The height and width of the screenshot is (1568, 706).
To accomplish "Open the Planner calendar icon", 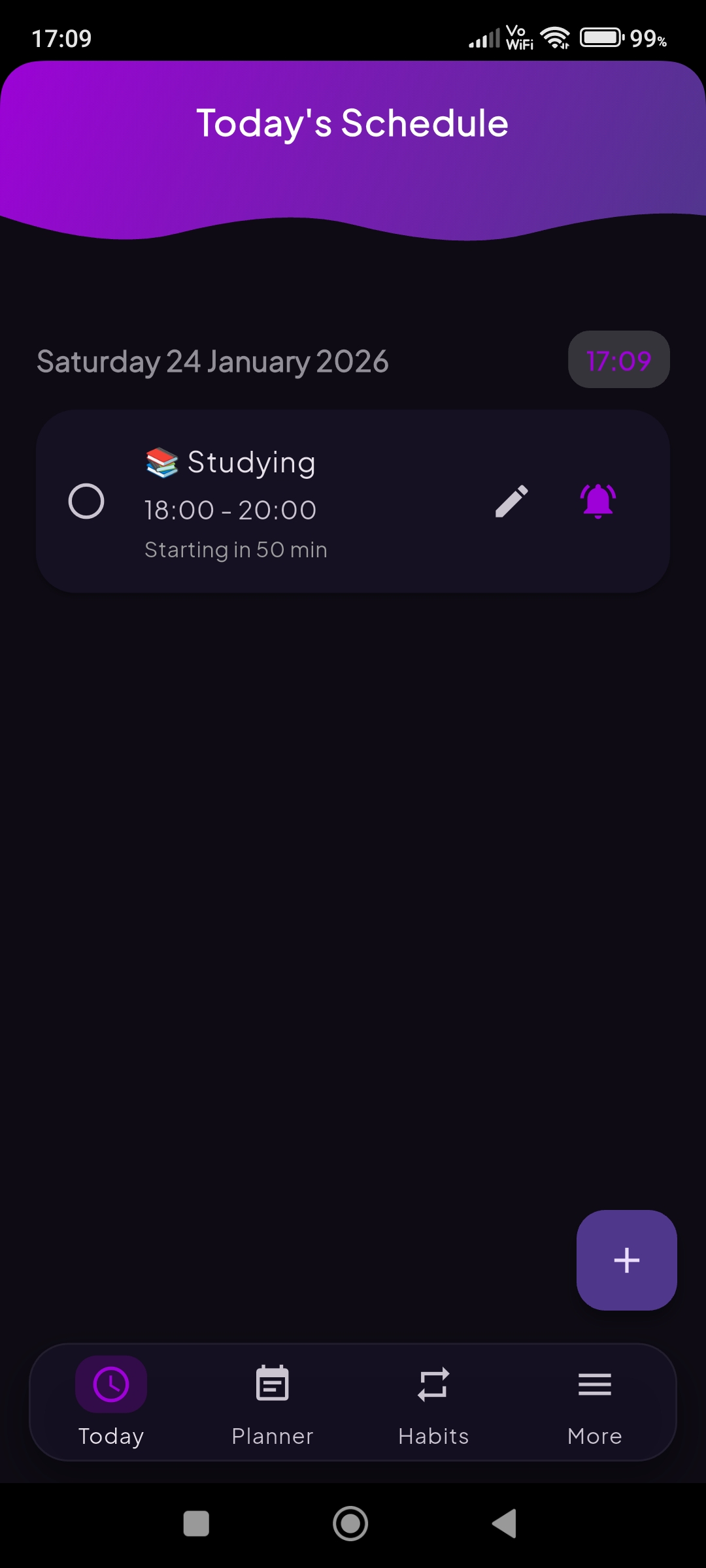I will click(272, 1383).
